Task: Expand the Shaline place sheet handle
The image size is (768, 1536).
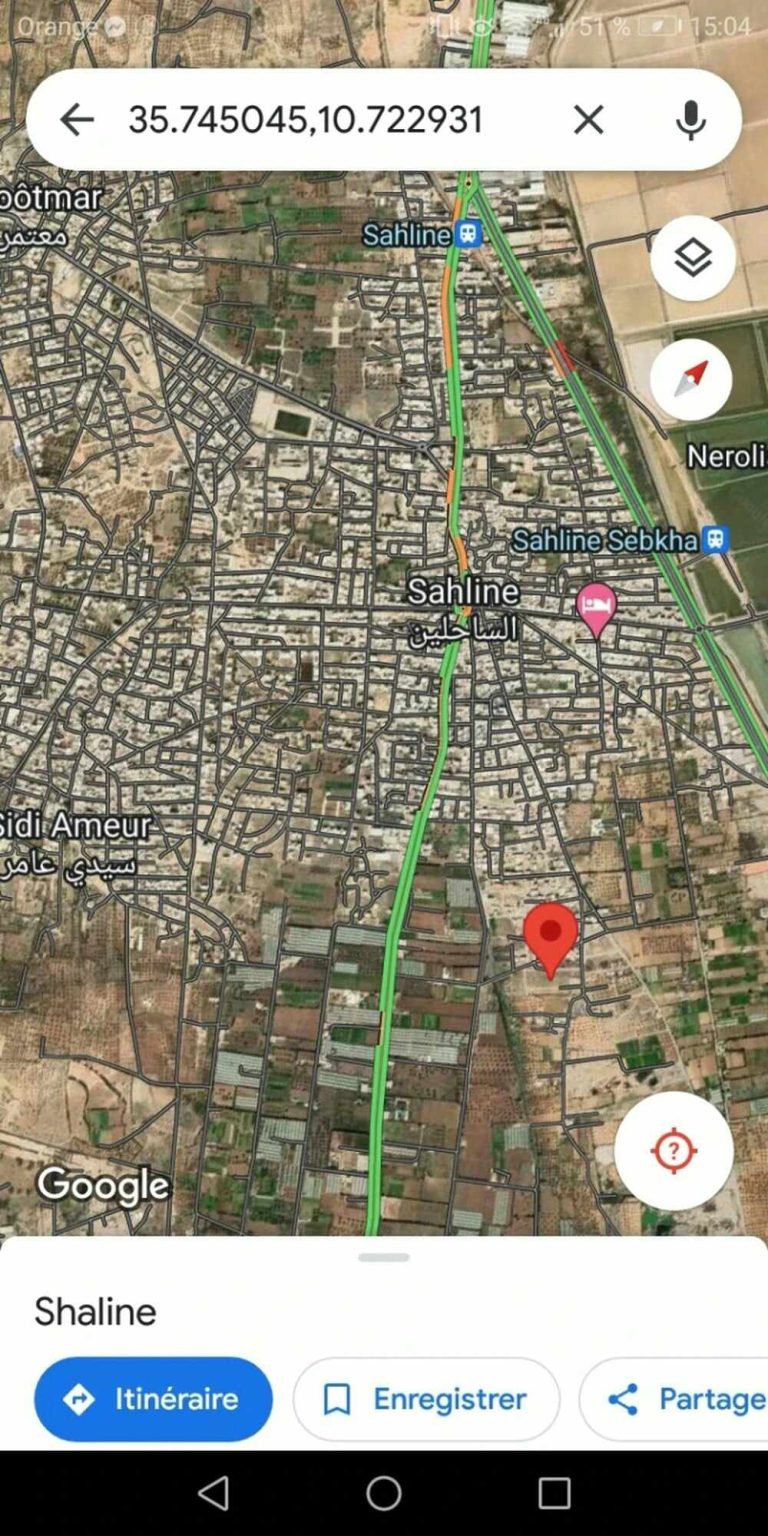Action: pyautogui.click(x=384, y=1257)
